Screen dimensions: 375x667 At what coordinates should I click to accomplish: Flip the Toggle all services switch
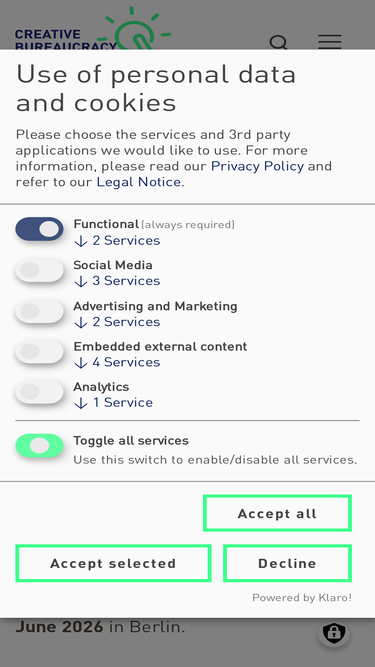40,445
